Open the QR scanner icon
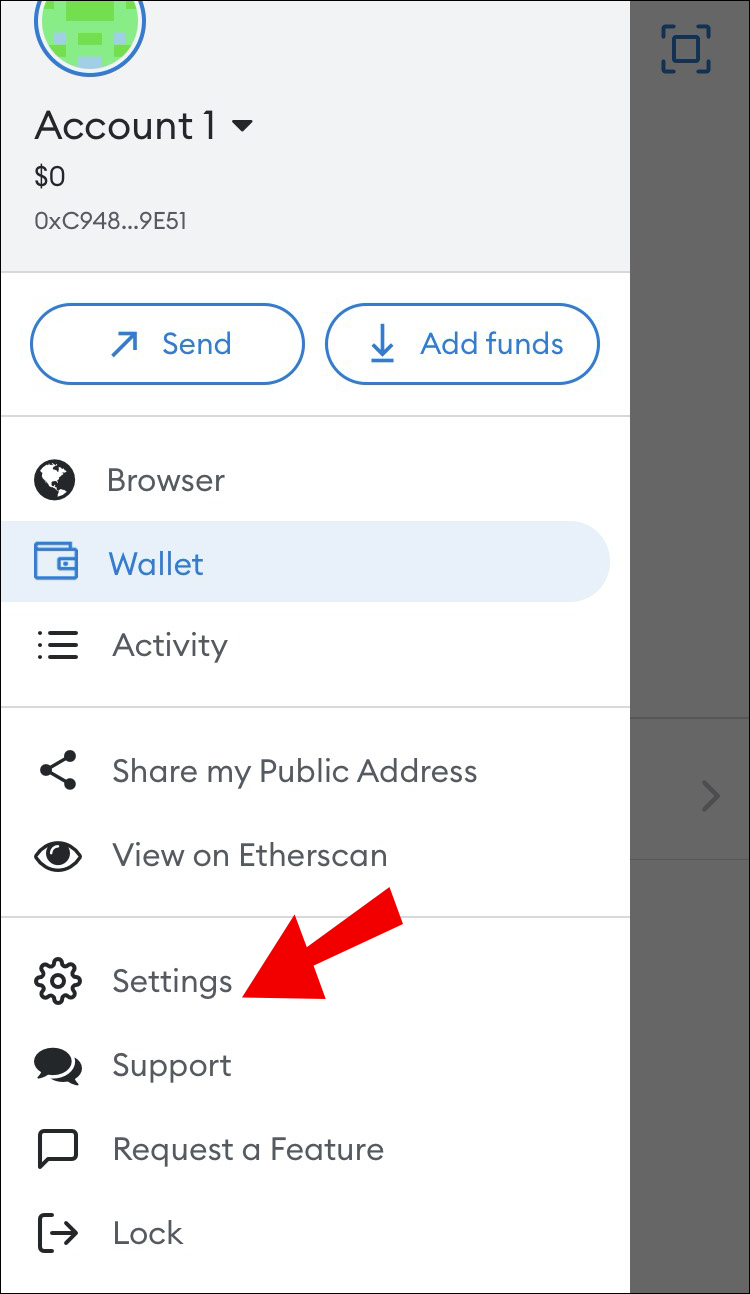This screenshot has height=1294, width=750. [x=686, y=48]
